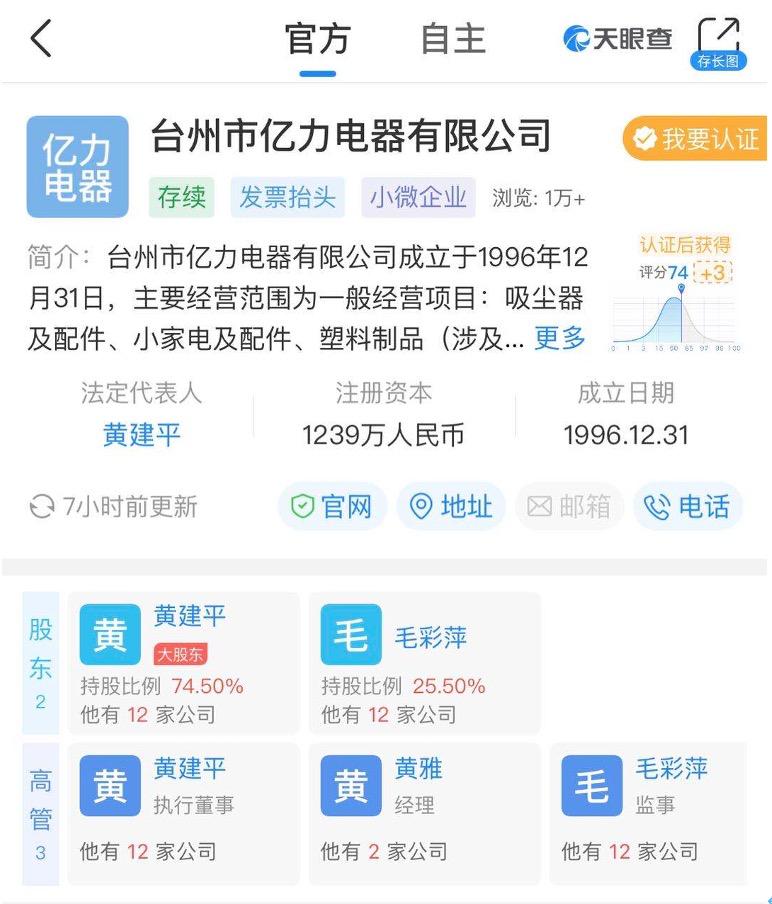Open the company 官网
772x904 pixels.
point(332,507)
